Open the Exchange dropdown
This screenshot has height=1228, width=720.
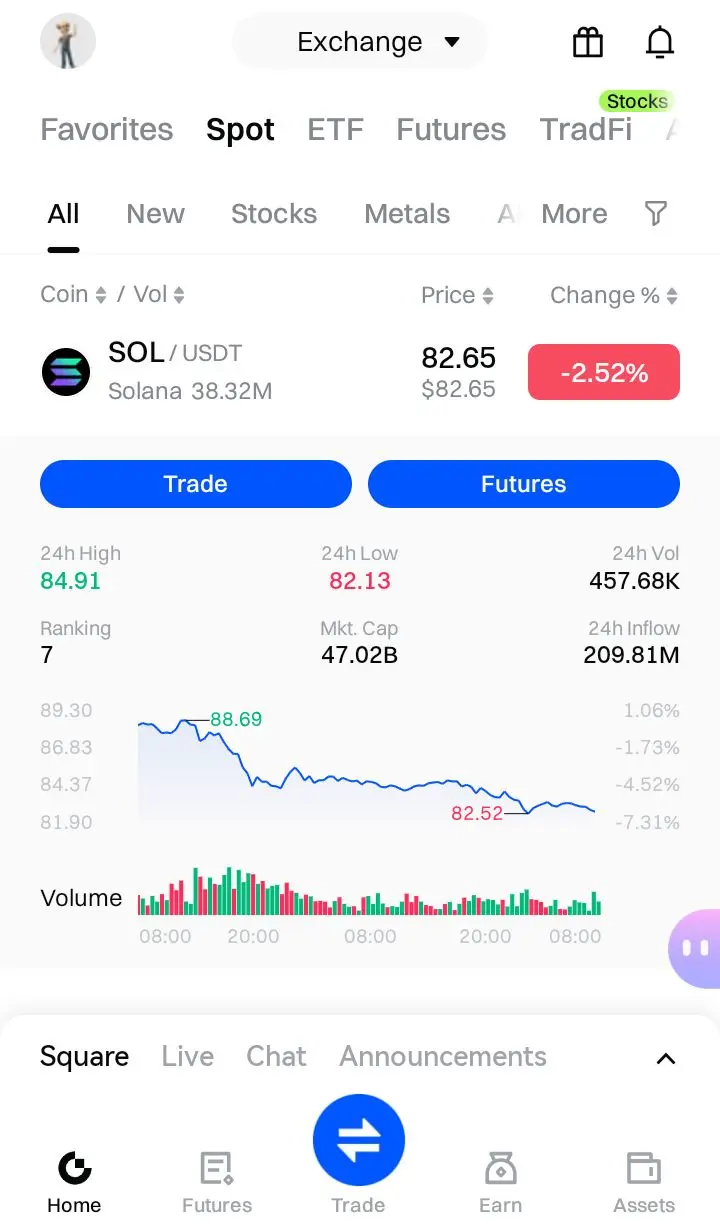tap(359, 42)
